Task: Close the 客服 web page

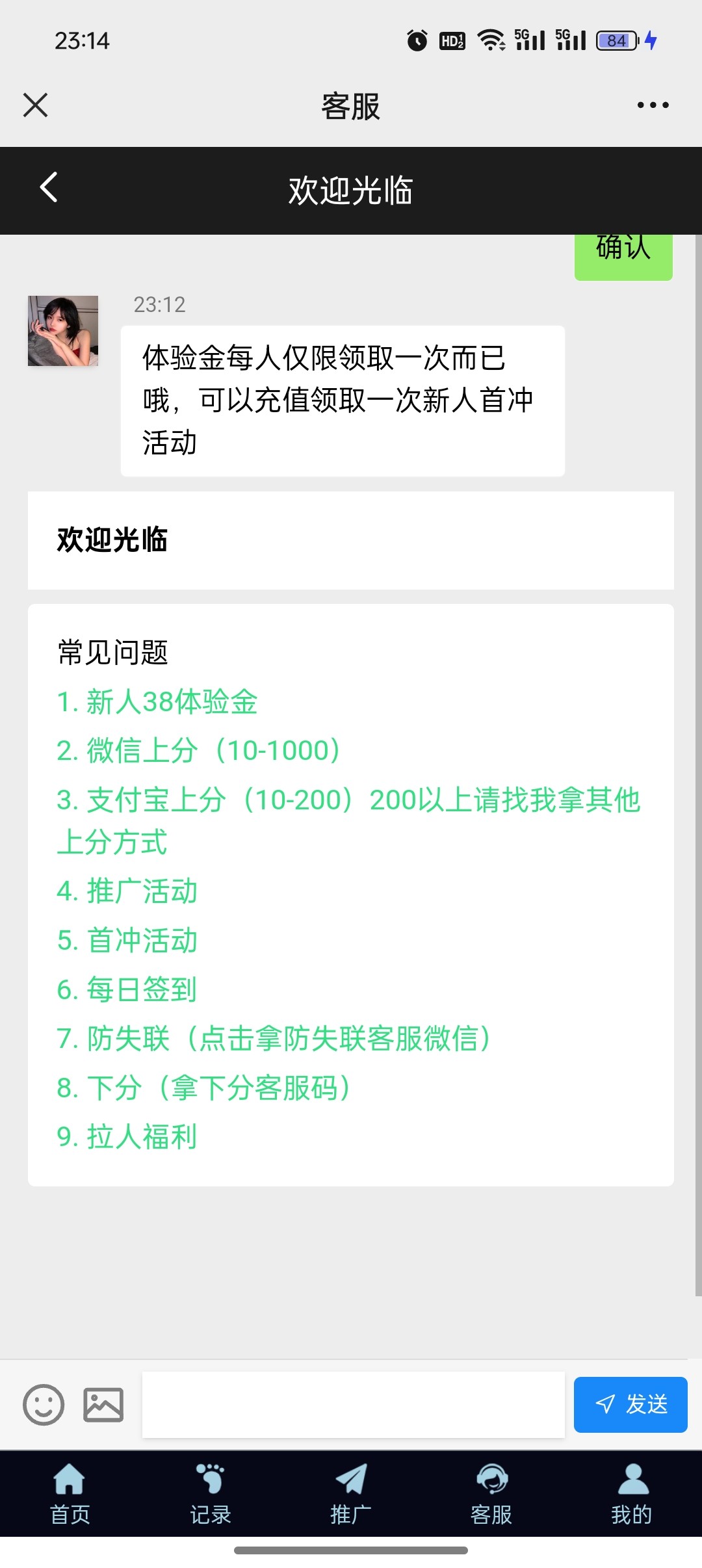Action: [x=35, y=105]
